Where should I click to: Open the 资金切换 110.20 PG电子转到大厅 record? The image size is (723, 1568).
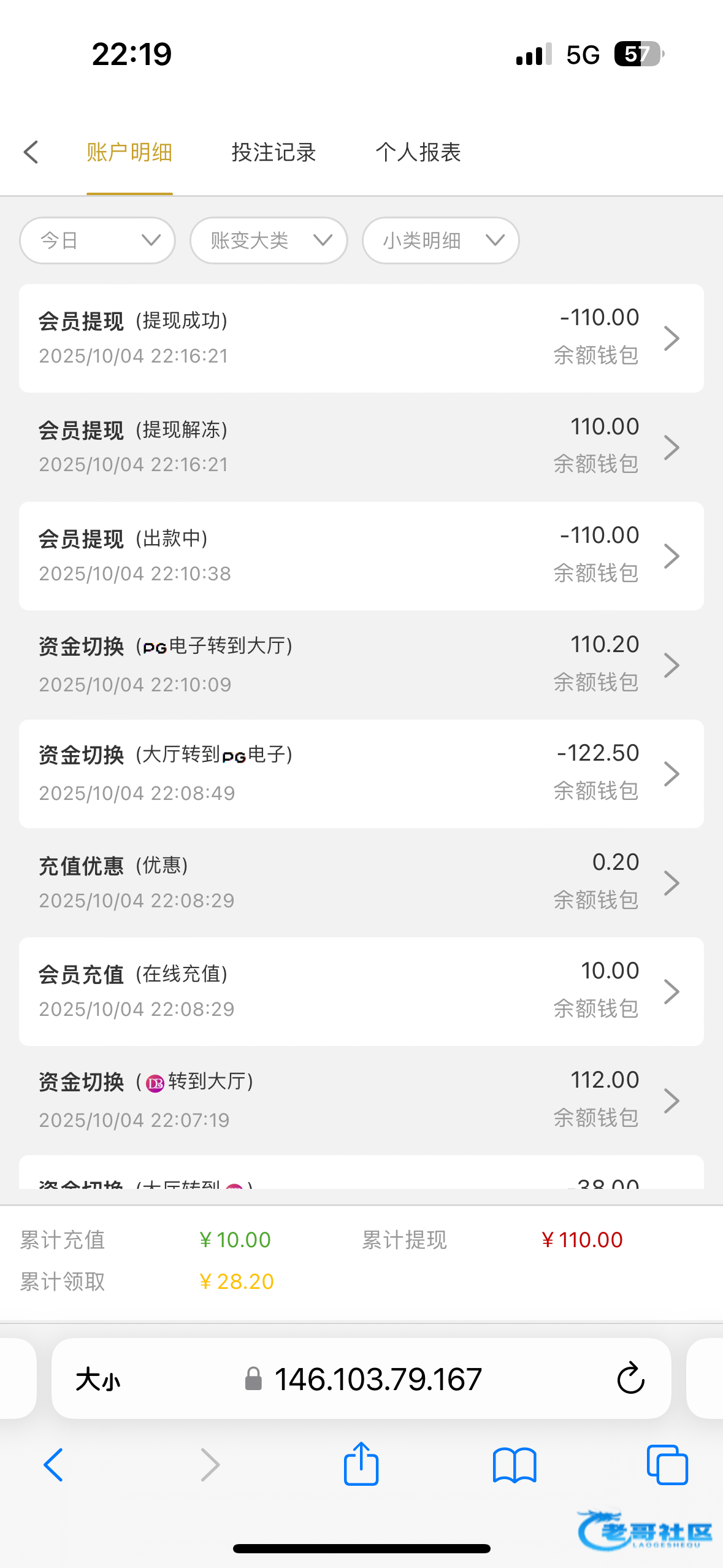(361, 665)
